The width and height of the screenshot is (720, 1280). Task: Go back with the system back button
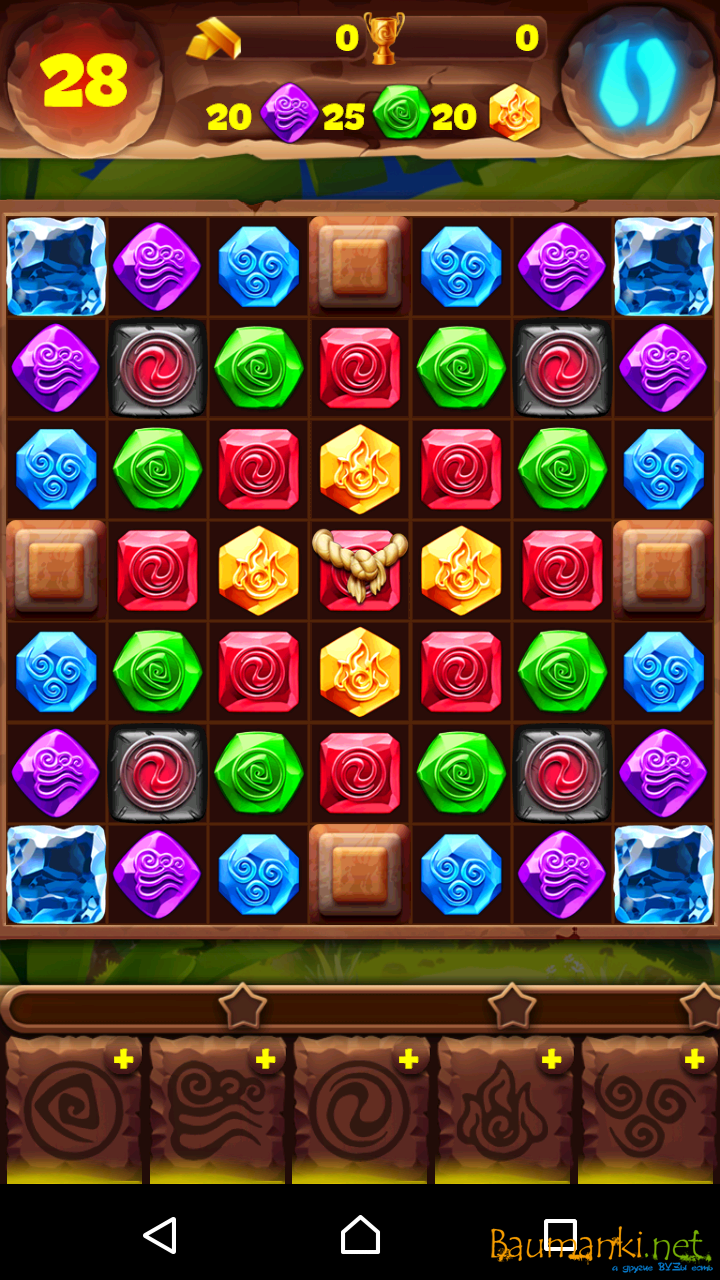click(x=160, y=1236)
